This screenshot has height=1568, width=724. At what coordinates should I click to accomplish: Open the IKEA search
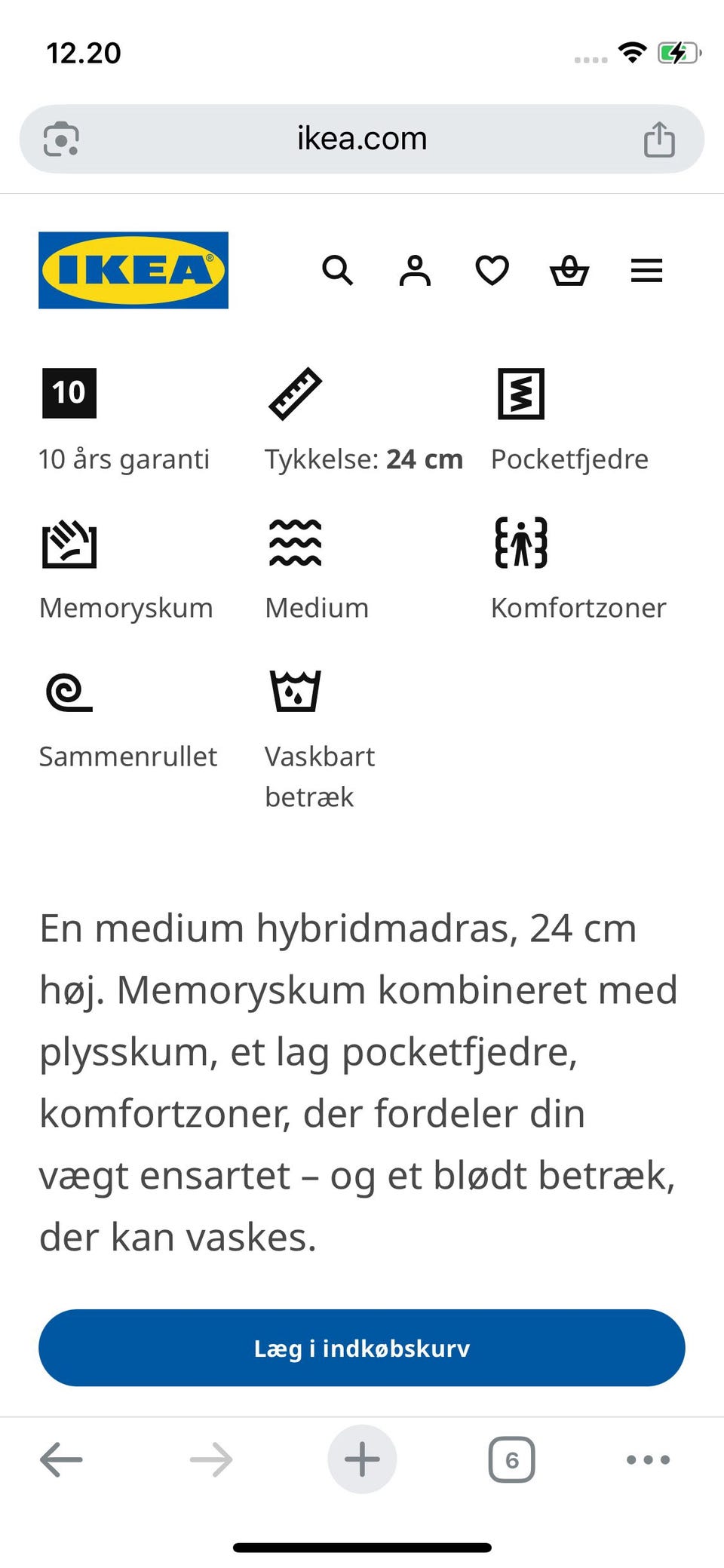pyautogui.click(x=338, y=271)
